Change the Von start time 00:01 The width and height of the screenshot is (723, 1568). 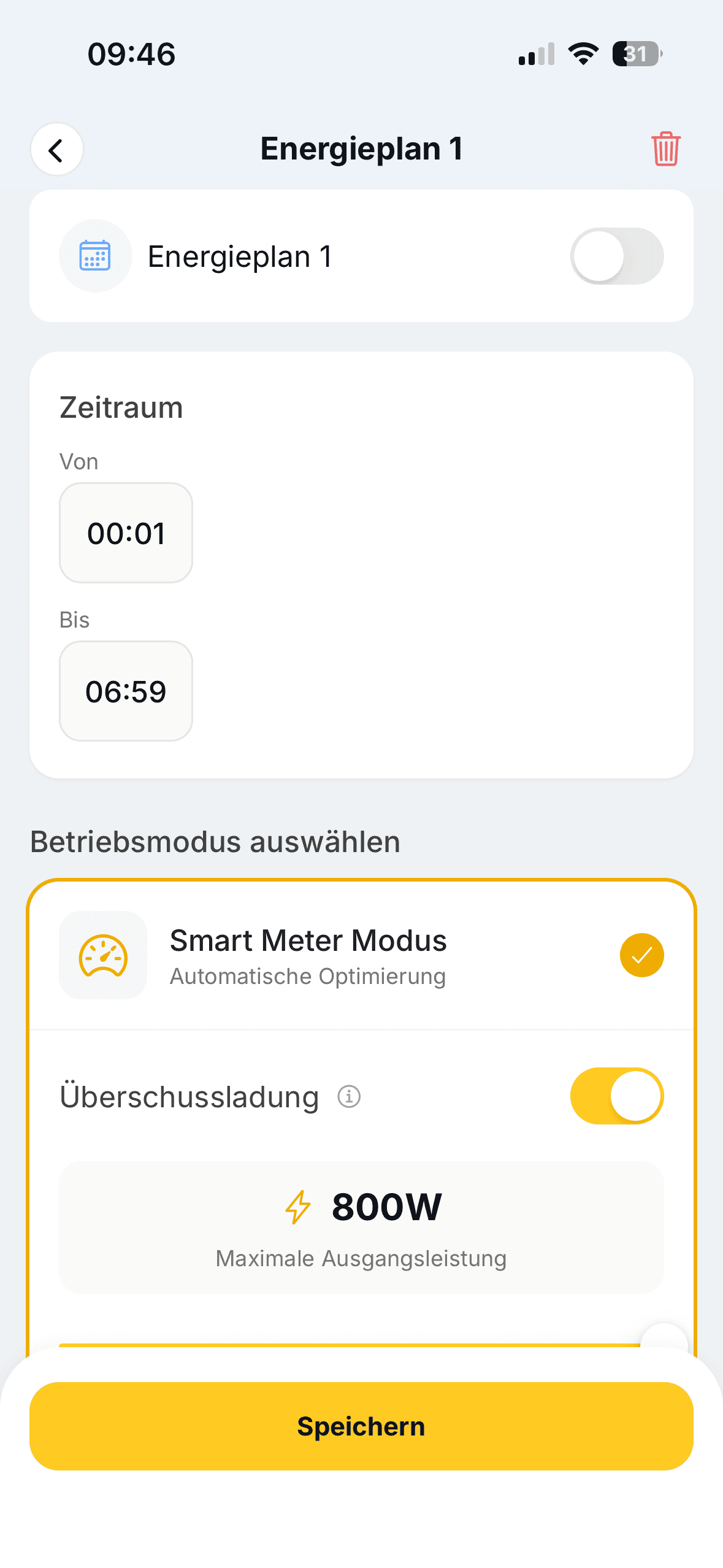point(126,533)
